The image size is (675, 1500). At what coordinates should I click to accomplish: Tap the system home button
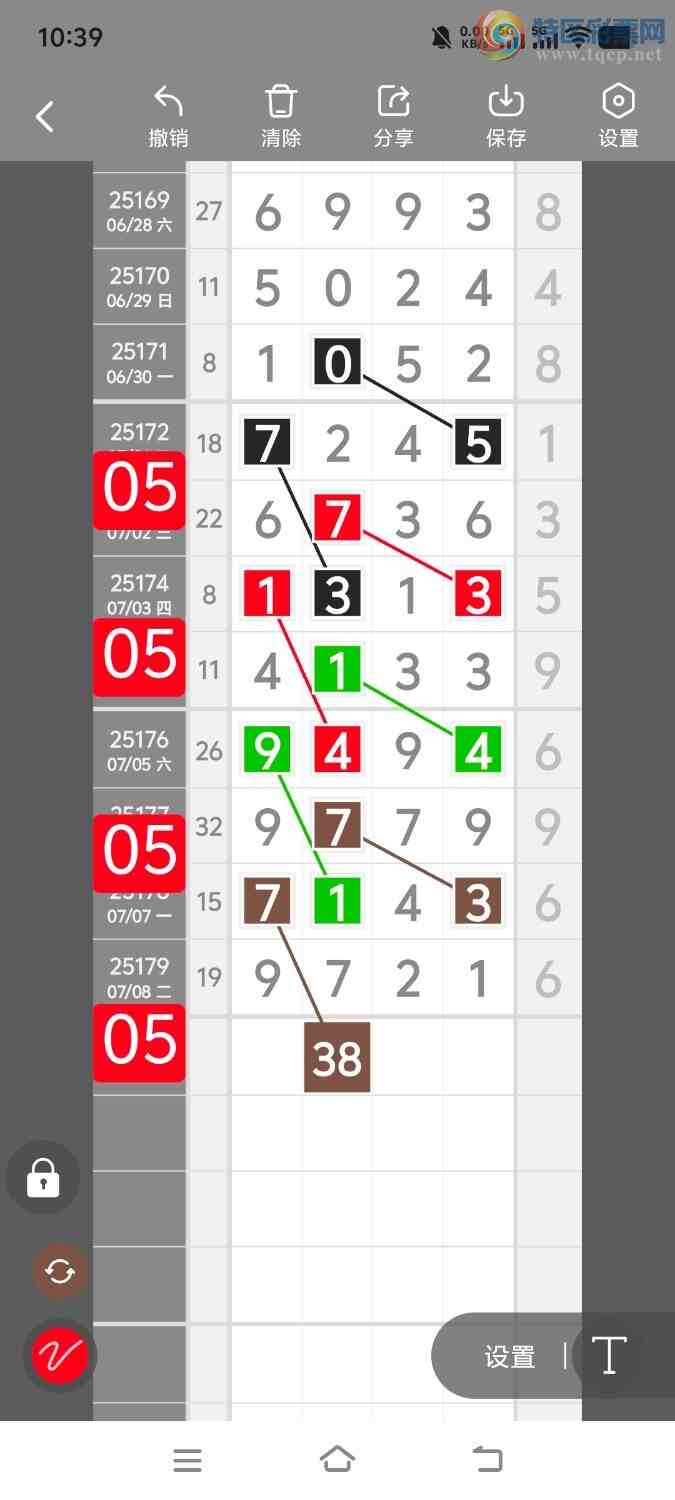[337, 1460]
